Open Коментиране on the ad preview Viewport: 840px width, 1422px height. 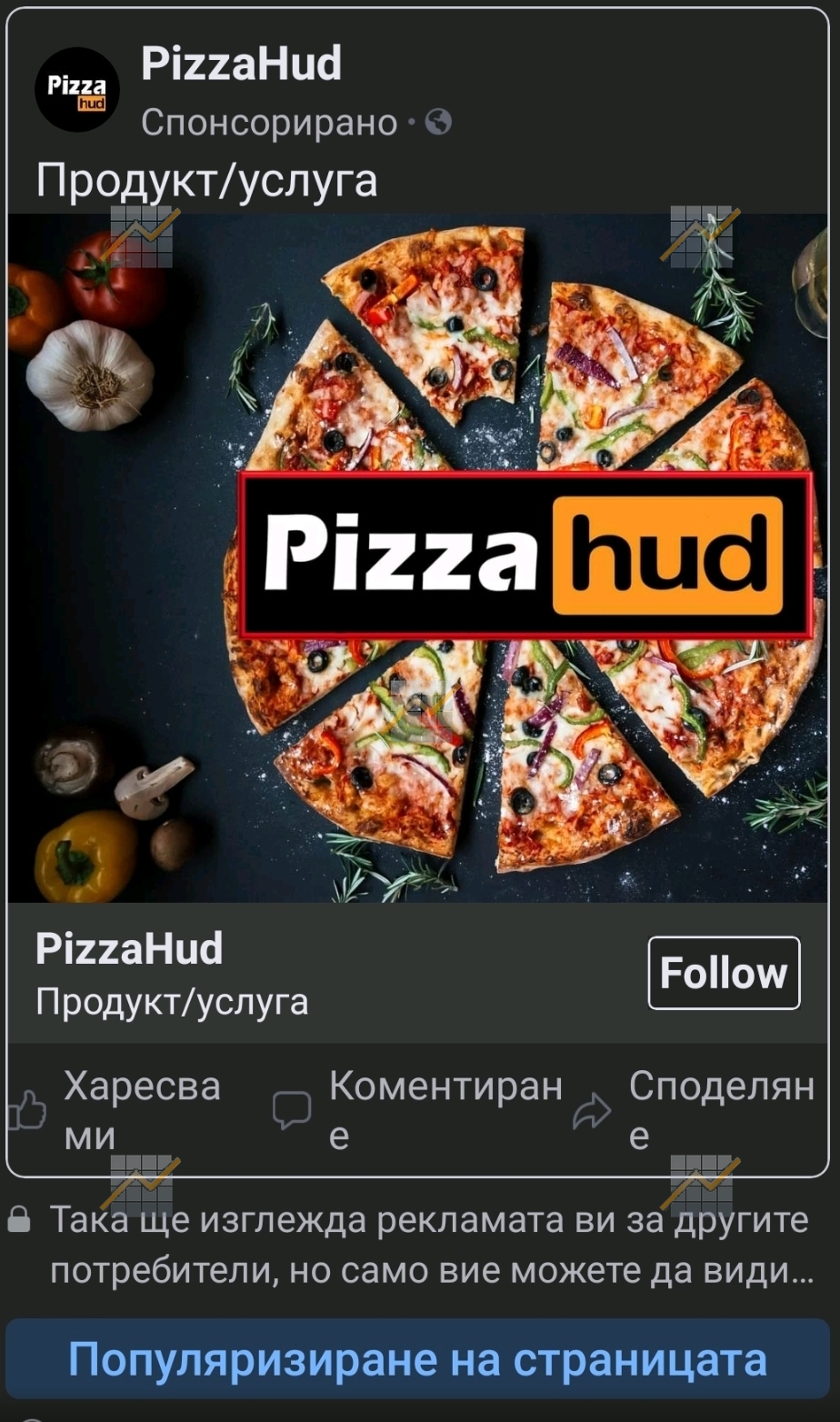[418, 1111]
